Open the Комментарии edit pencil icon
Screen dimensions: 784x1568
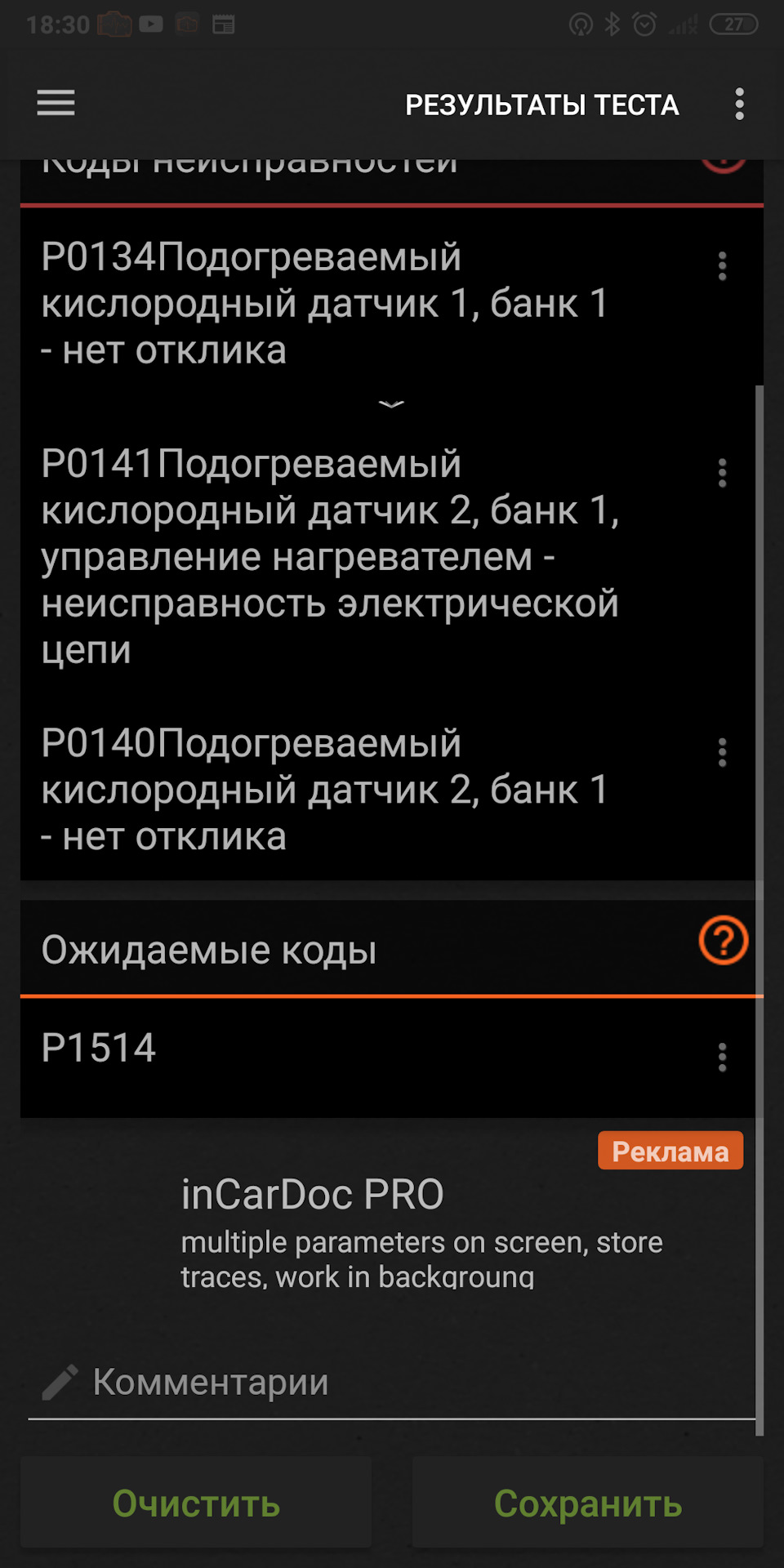pyautogui.click(x=59, y=1379)
